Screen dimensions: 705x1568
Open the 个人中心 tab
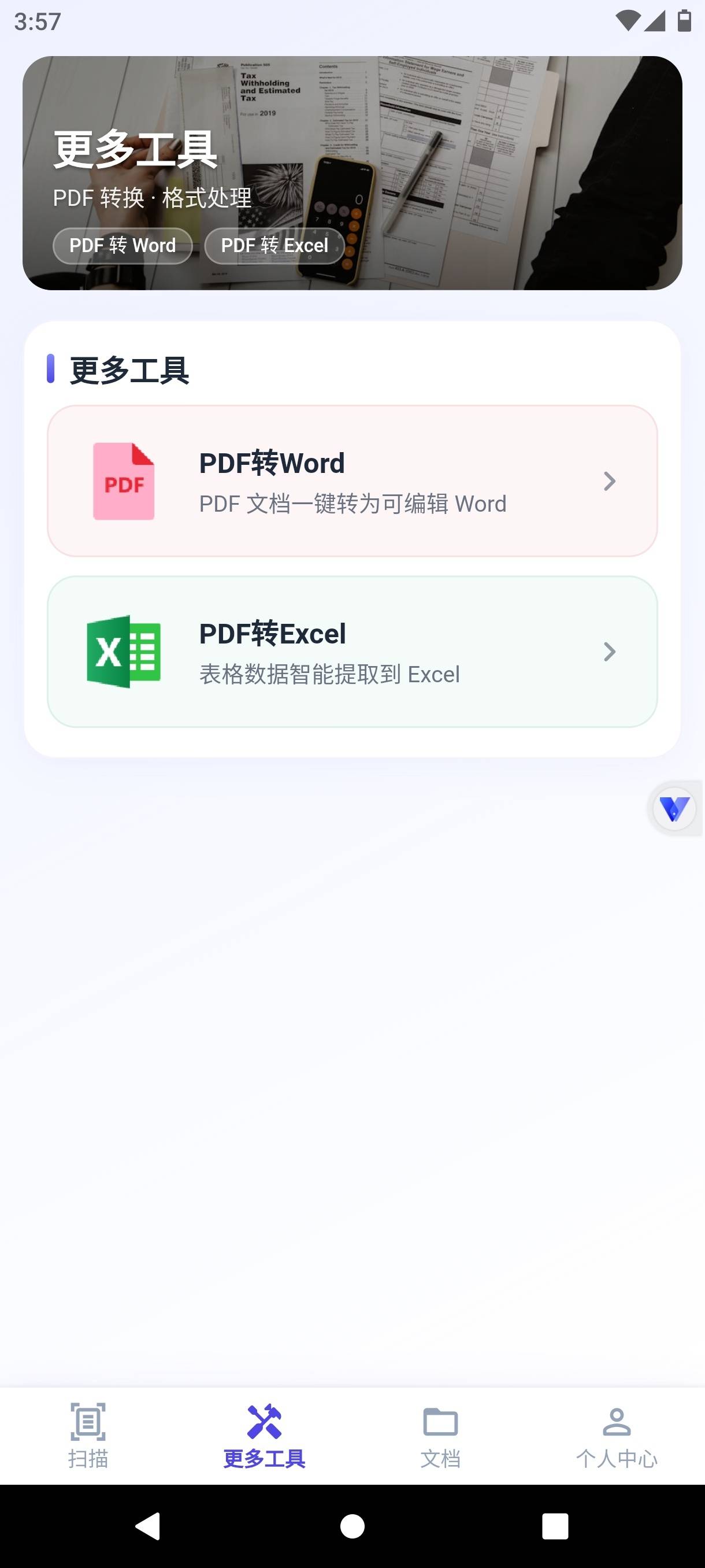click(617, 1436)
